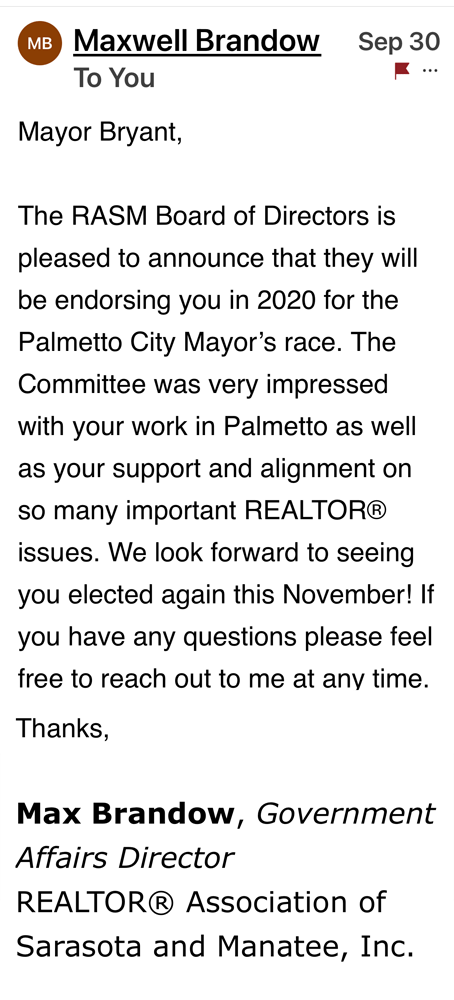Toggle the red flag on this email
Image resolution: width=454 pixels, height=1000 pixels.
click(402, 70)
